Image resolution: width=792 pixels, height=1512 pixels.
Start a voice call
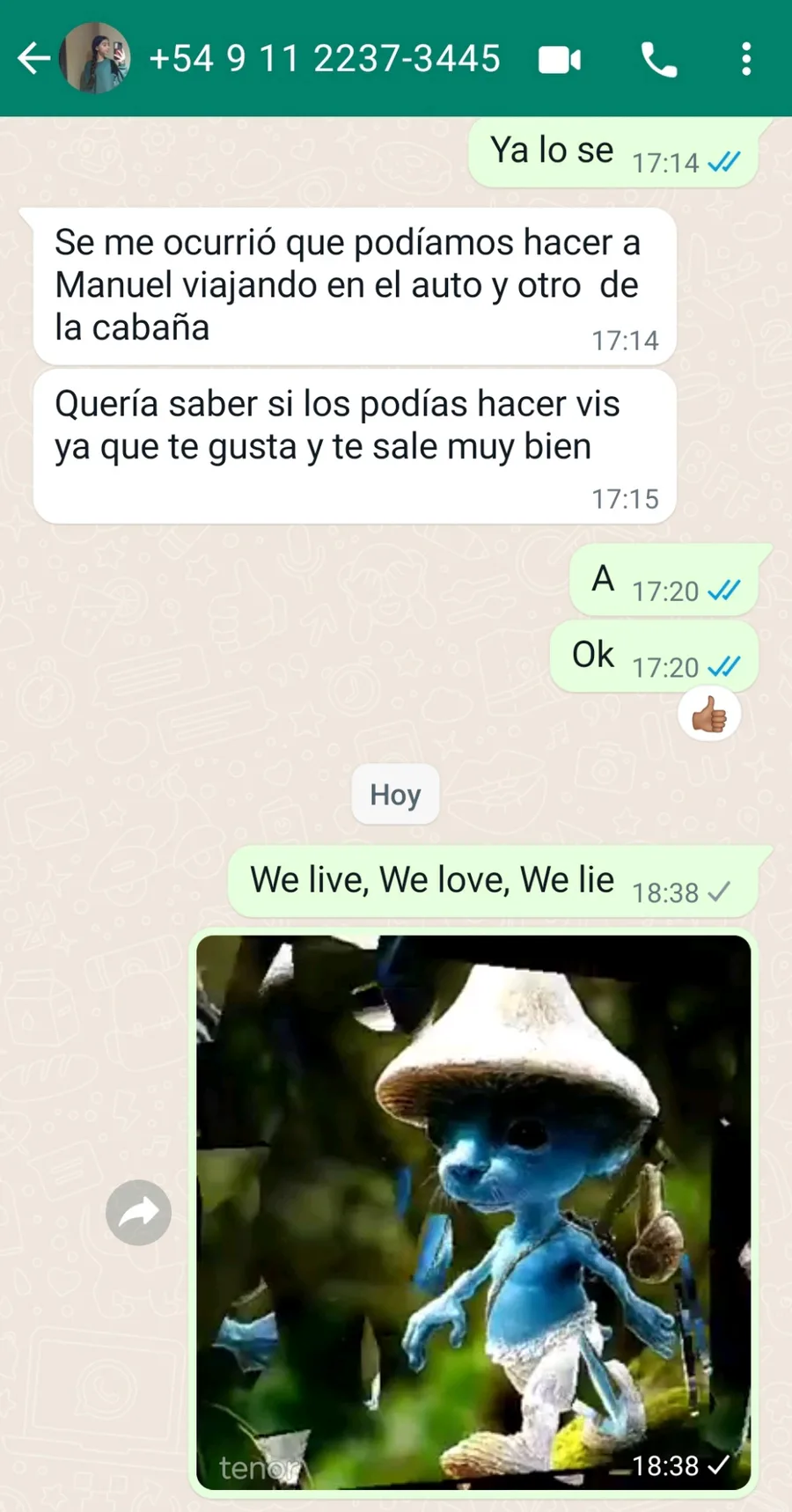tap(659, 60)
